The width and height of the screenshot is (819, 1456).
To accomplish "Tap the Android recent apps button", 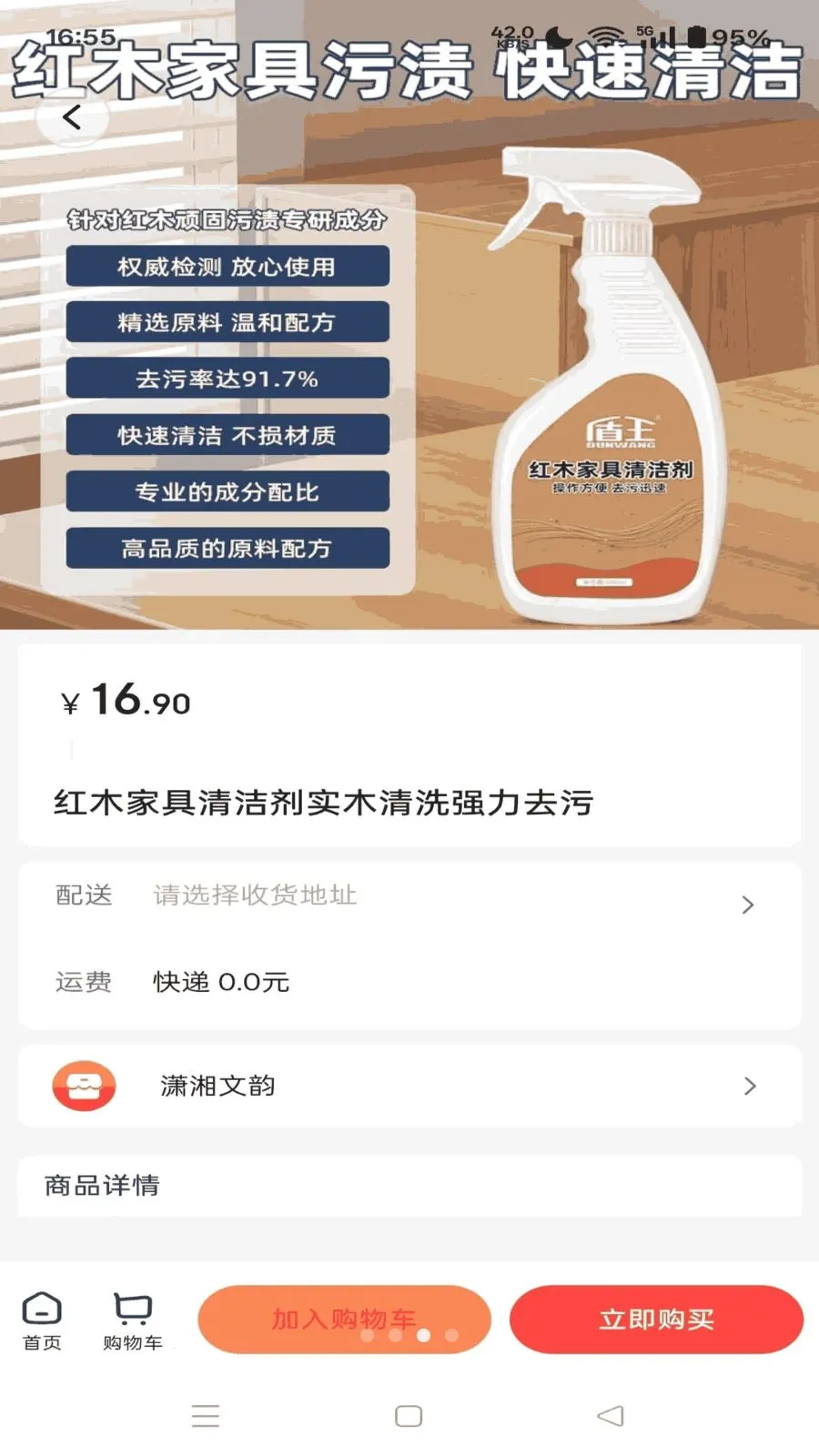I will click(x=206, y=1416).
